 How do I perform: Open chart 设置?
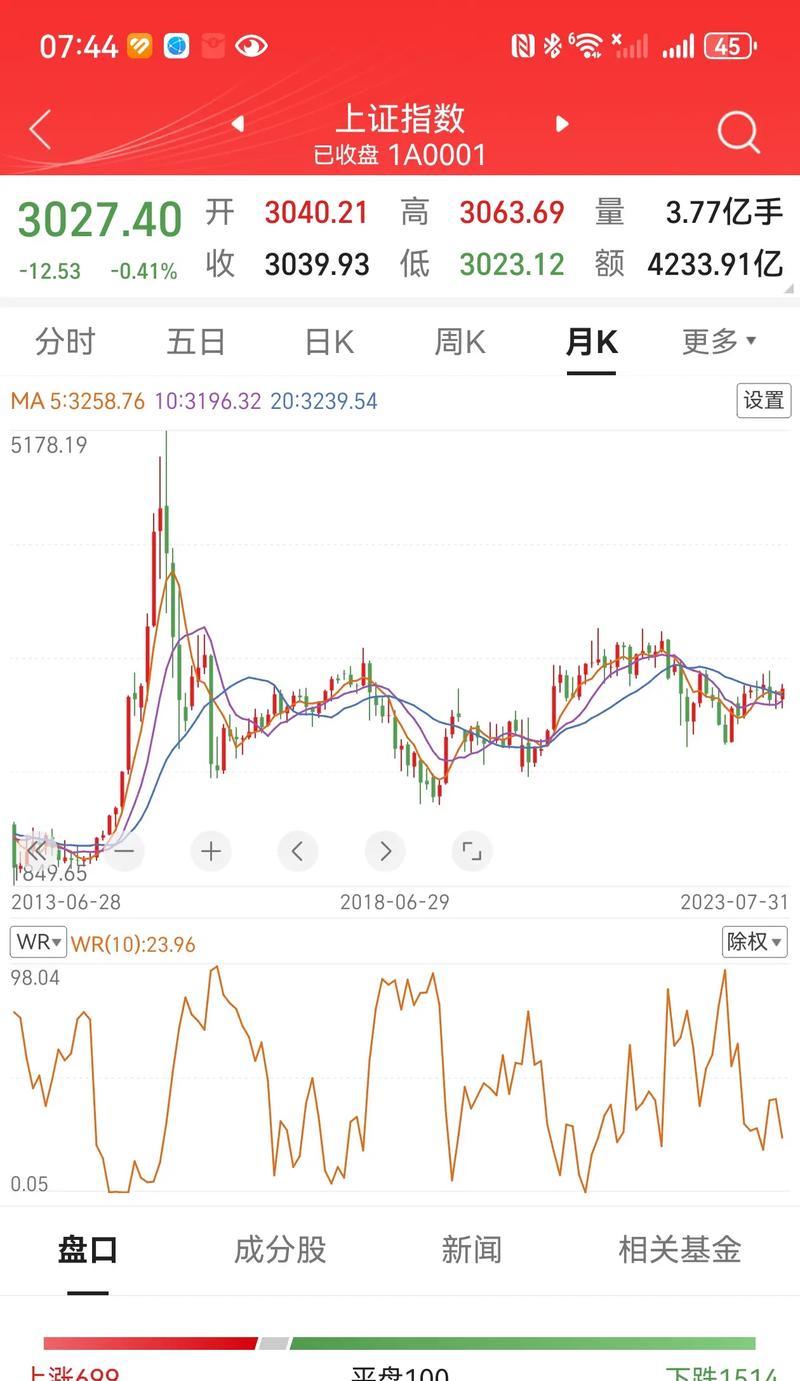pos(764,400)
